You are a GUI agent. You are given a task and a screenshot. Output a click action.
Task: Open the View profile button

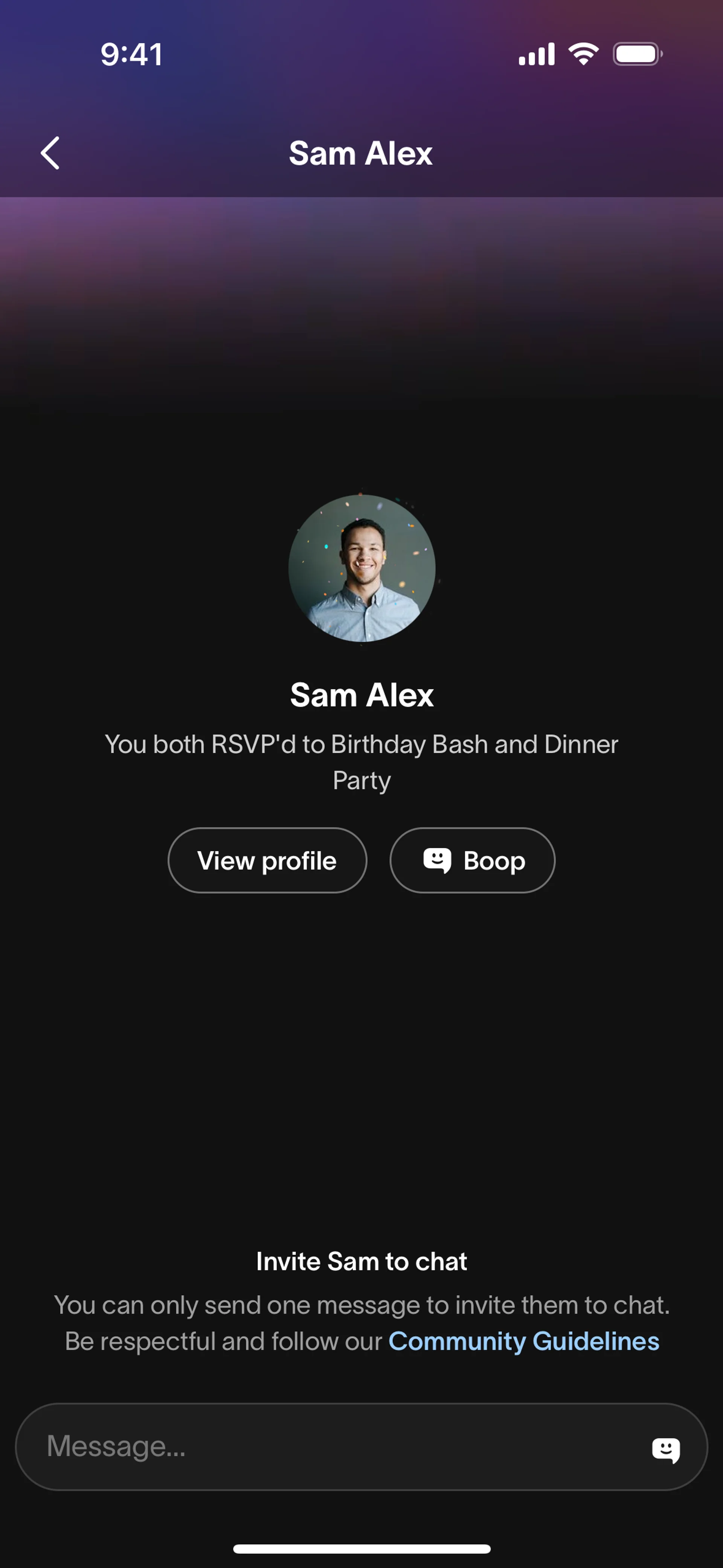(x=267, y=860)
